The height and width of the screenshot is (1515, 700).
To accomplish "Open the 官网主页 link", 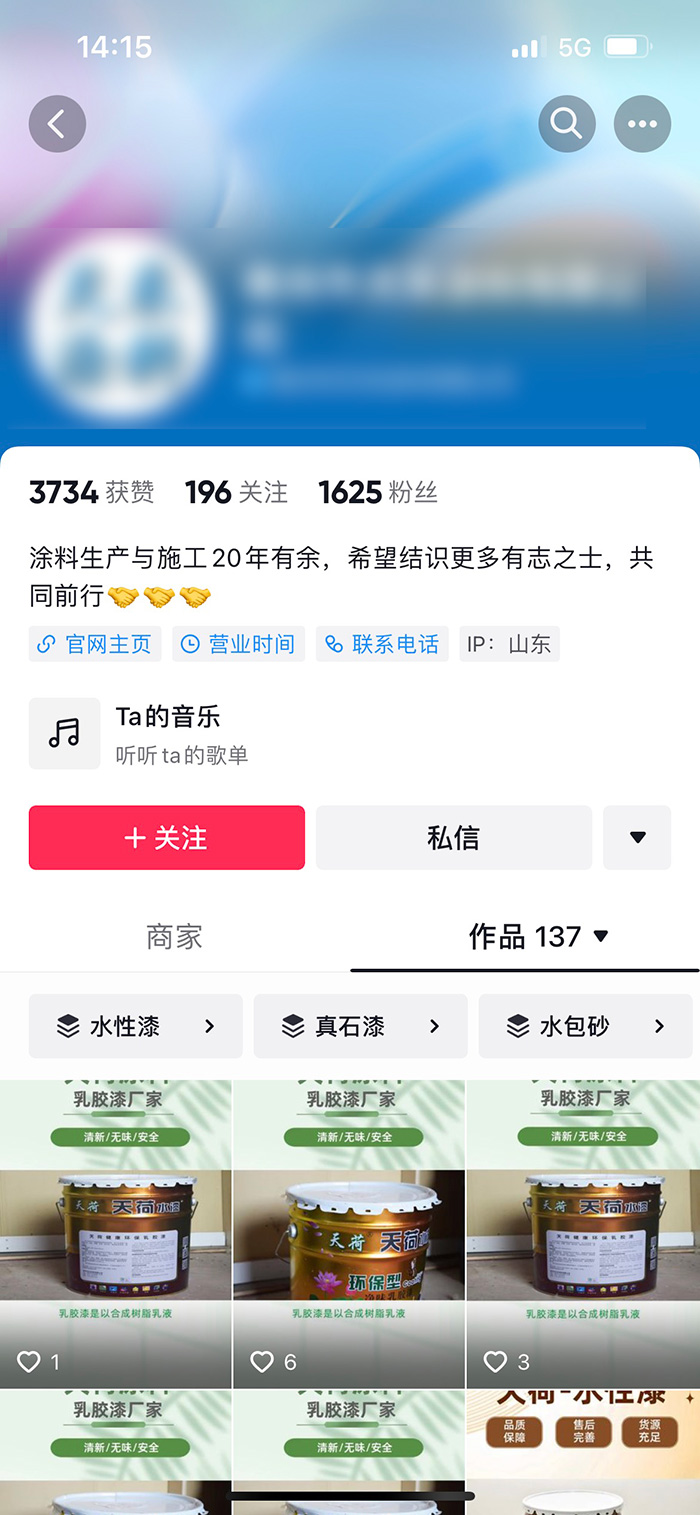I will pyautogui.click(x=95, y=644).
